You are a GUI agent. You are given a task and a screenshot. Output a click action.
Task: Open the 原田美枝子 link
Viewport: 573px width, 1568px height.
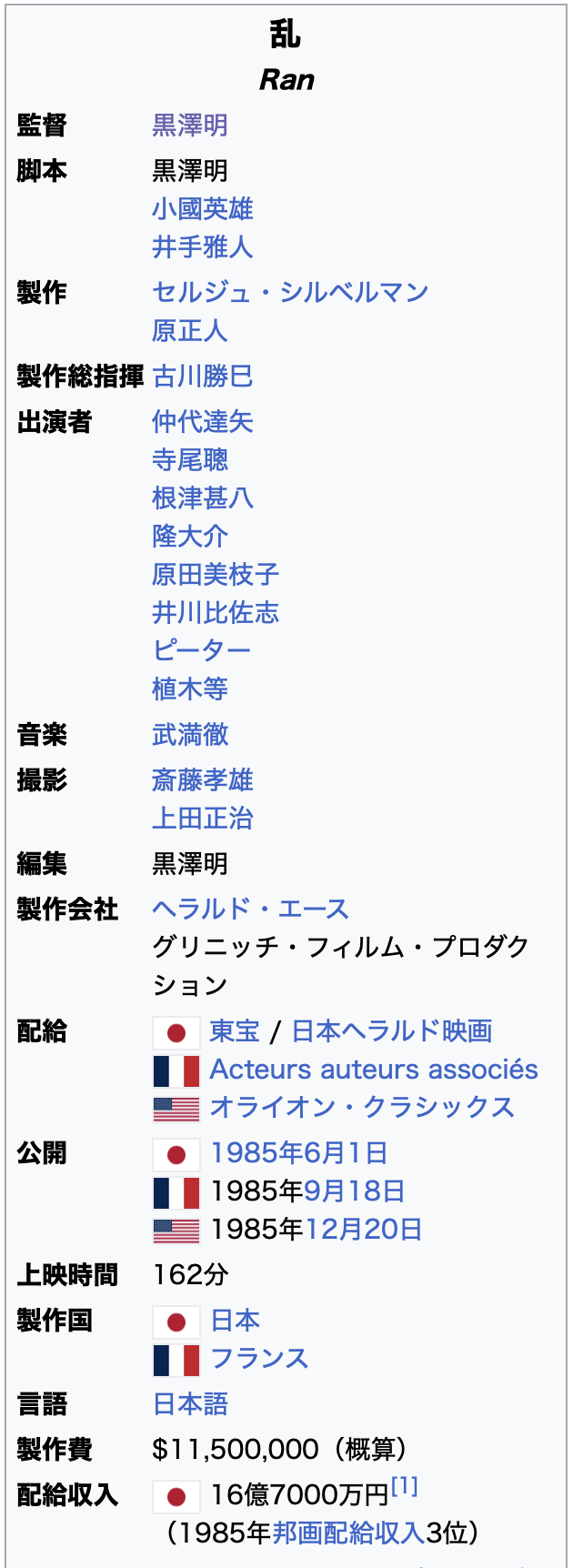point(215,575)
